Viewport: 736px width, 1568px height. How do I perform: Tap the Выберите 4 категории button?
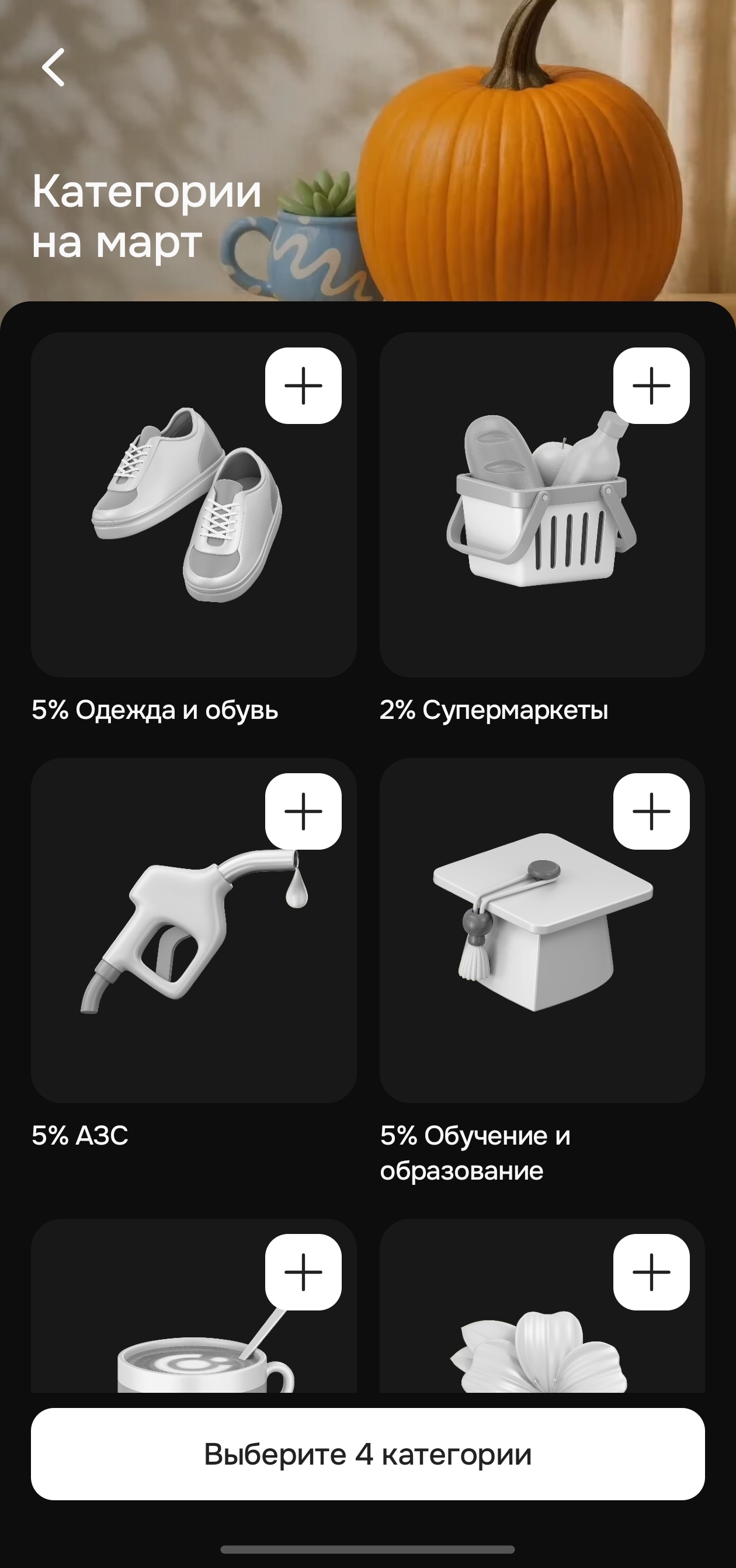pos(367,1454)
